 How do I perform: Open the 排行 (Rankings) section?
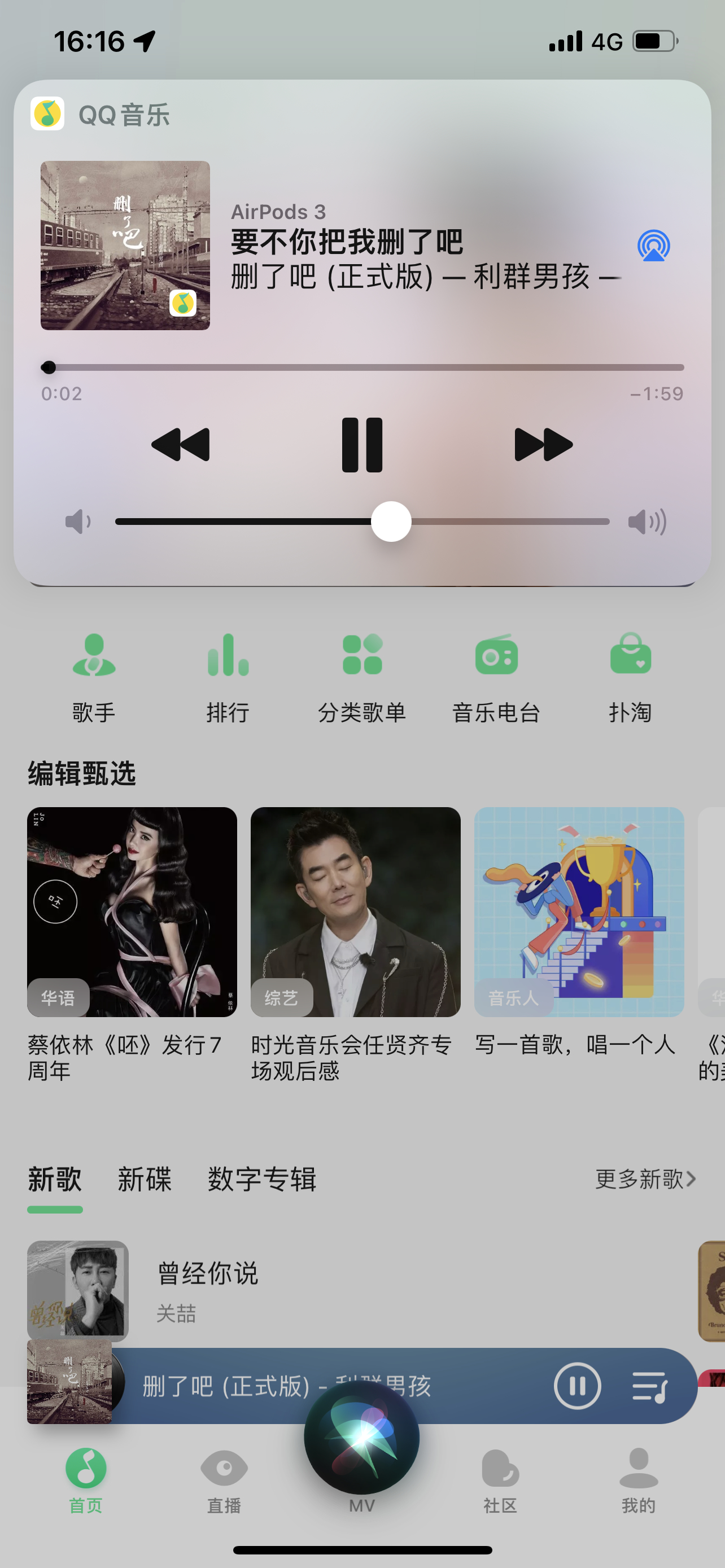[x=228, y=676]
